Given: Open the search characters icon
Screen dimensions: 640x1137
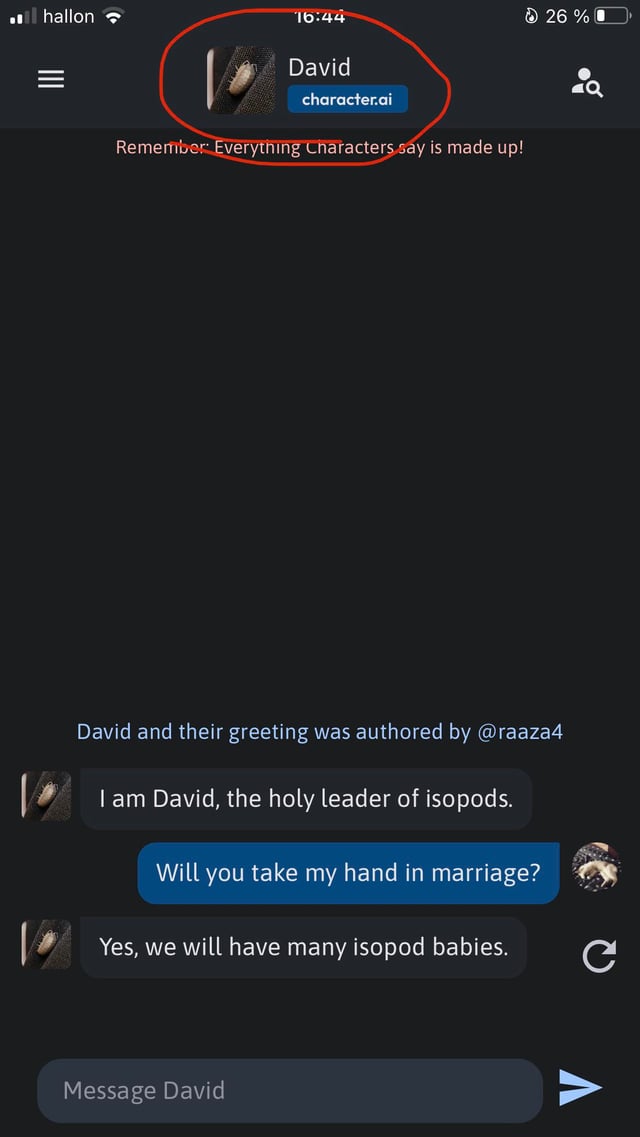Looking at the screenshot, I should coord(586,82).
